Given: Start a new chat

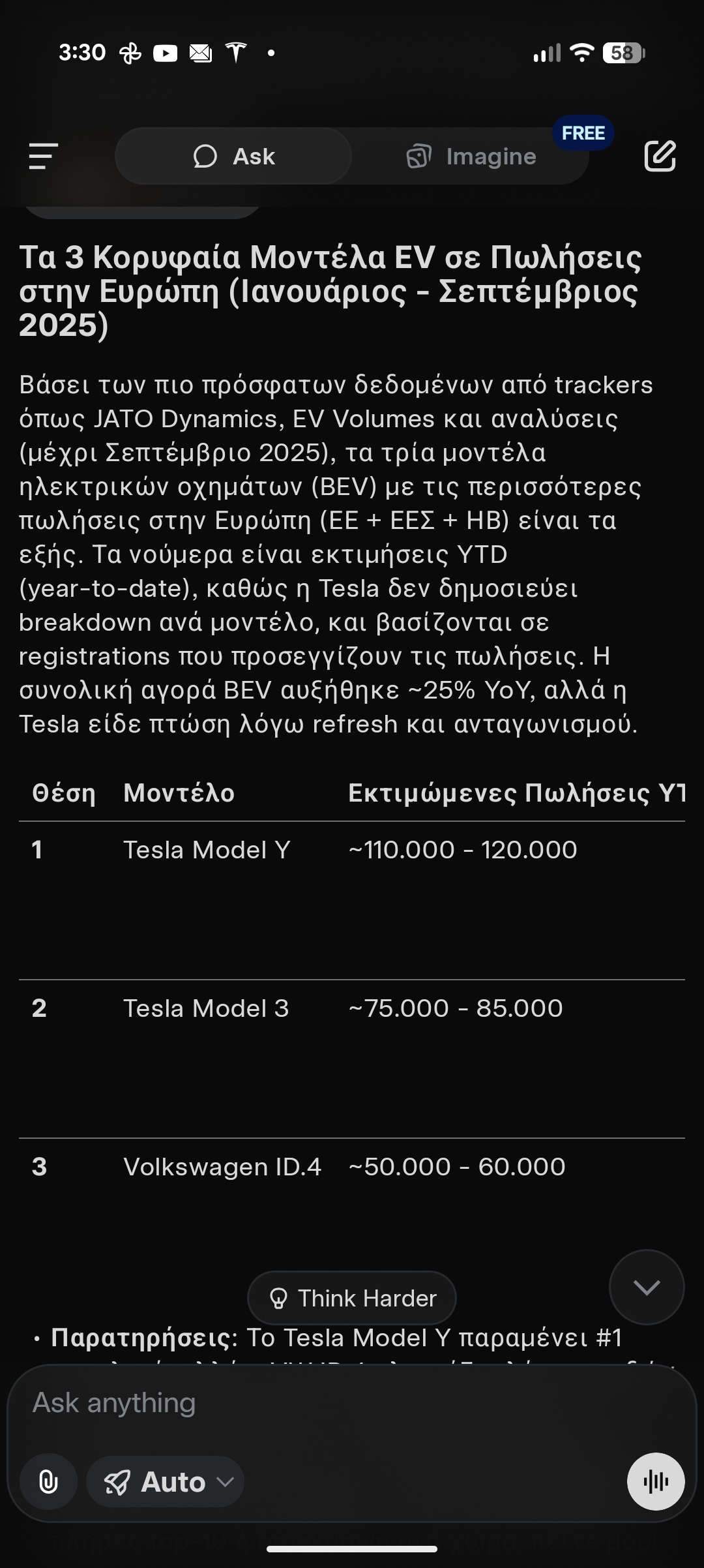Looking at the screenshot, I should pyautogui.click(x=660, y=157).
